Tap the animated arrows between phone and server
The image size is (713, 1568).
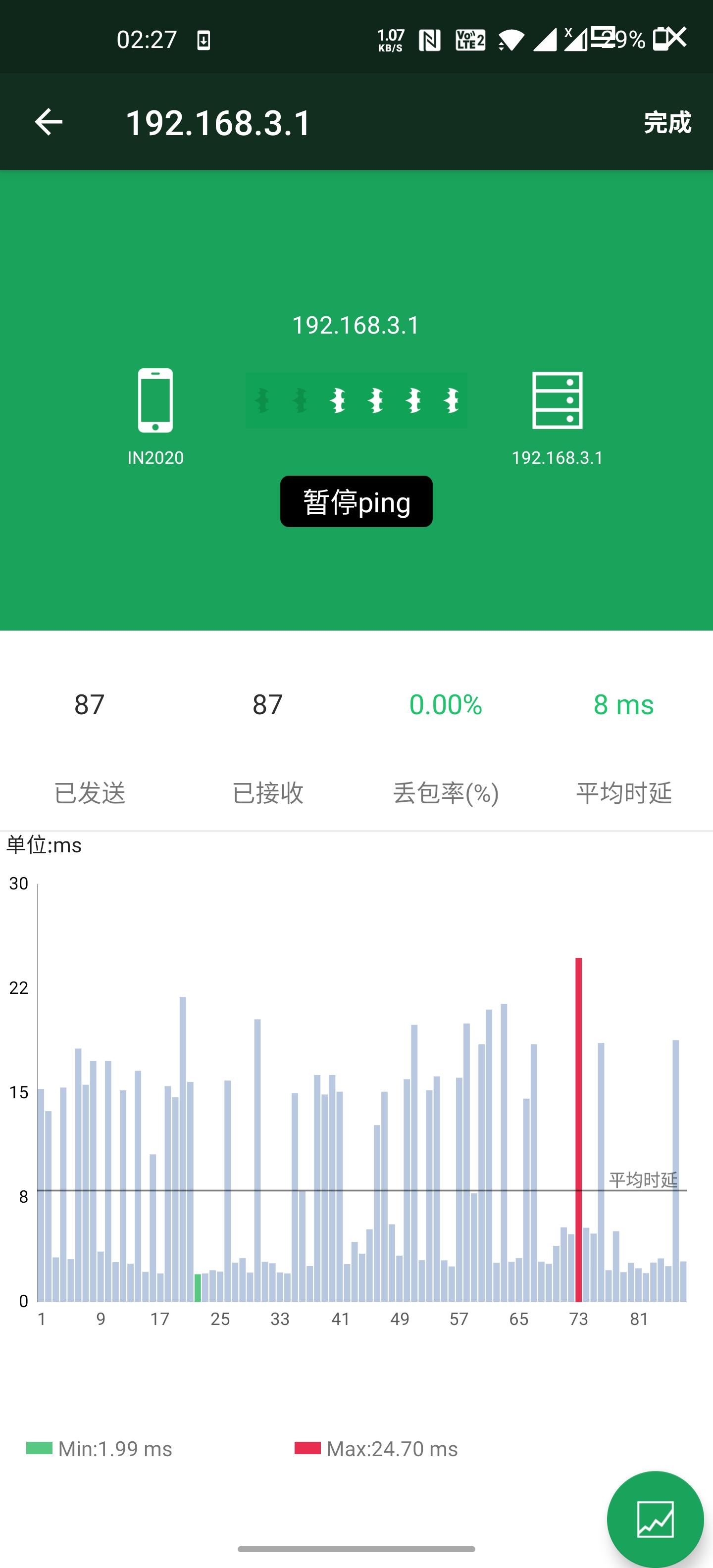[356, 400]
